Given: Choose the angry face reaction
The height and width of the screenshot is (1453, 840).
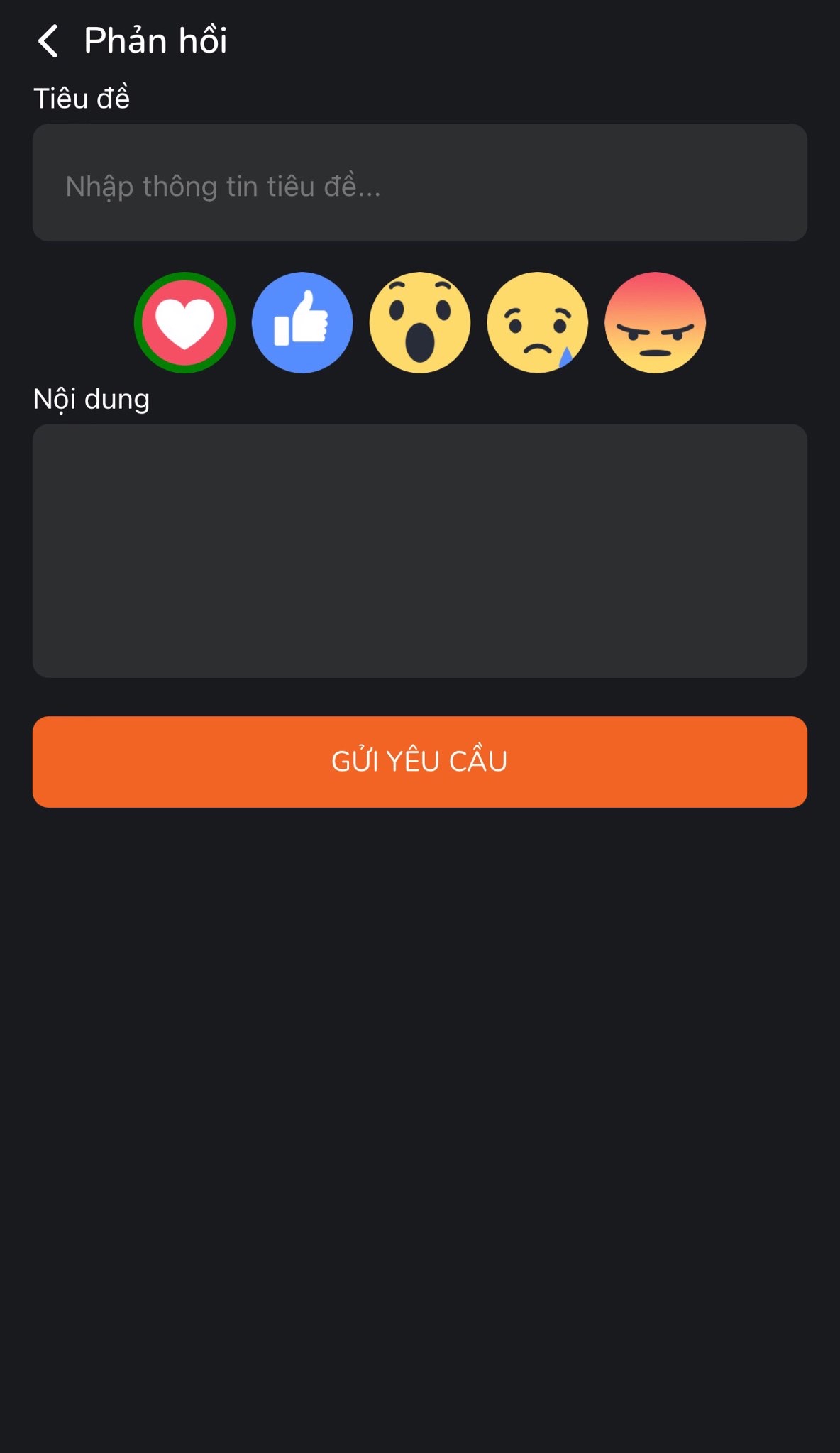Looking at the screenshot, I should [655, 323].
